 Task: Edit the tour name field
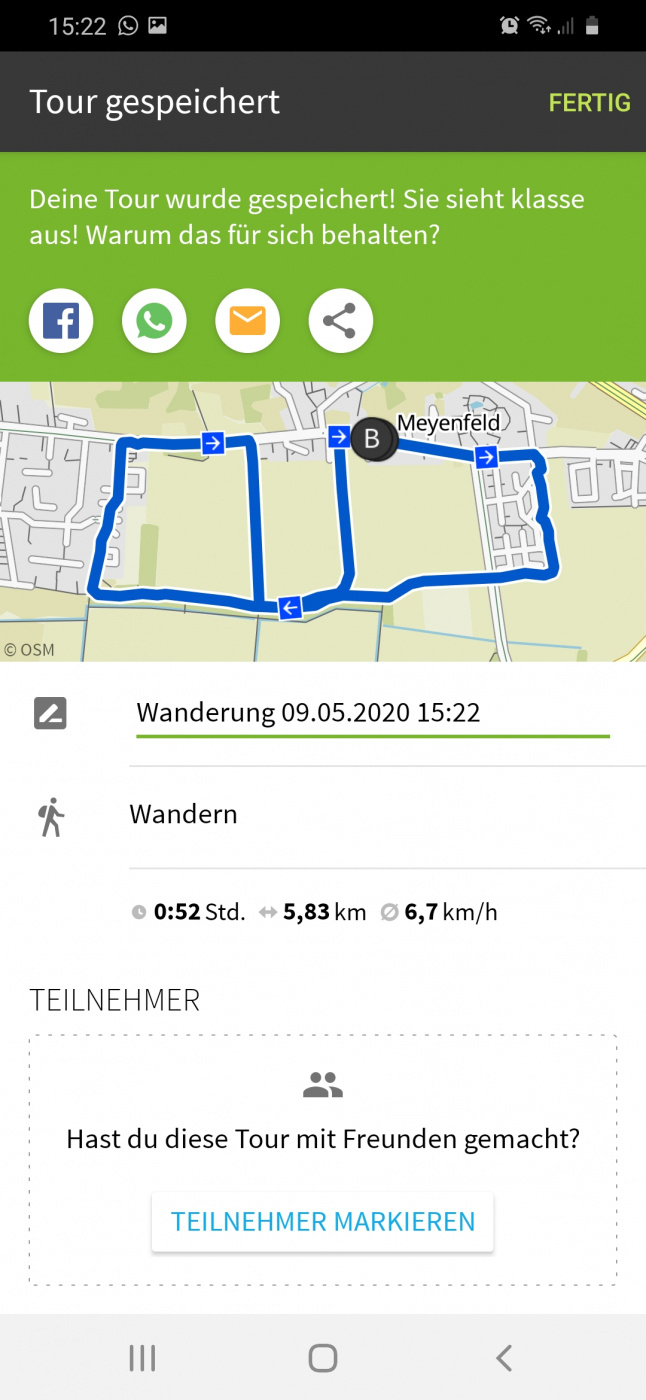click(x=371, y=713)
